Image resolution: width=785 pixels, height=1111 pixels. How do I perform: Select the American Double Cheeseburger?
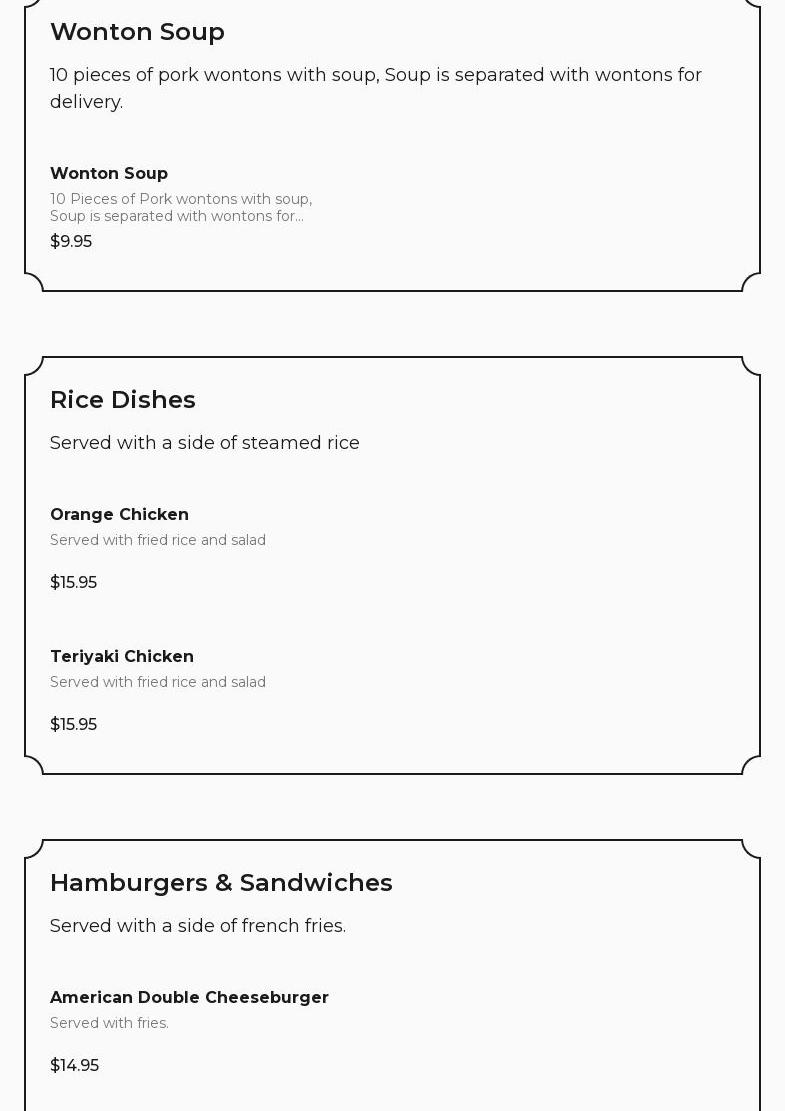[x=189, y=998]
